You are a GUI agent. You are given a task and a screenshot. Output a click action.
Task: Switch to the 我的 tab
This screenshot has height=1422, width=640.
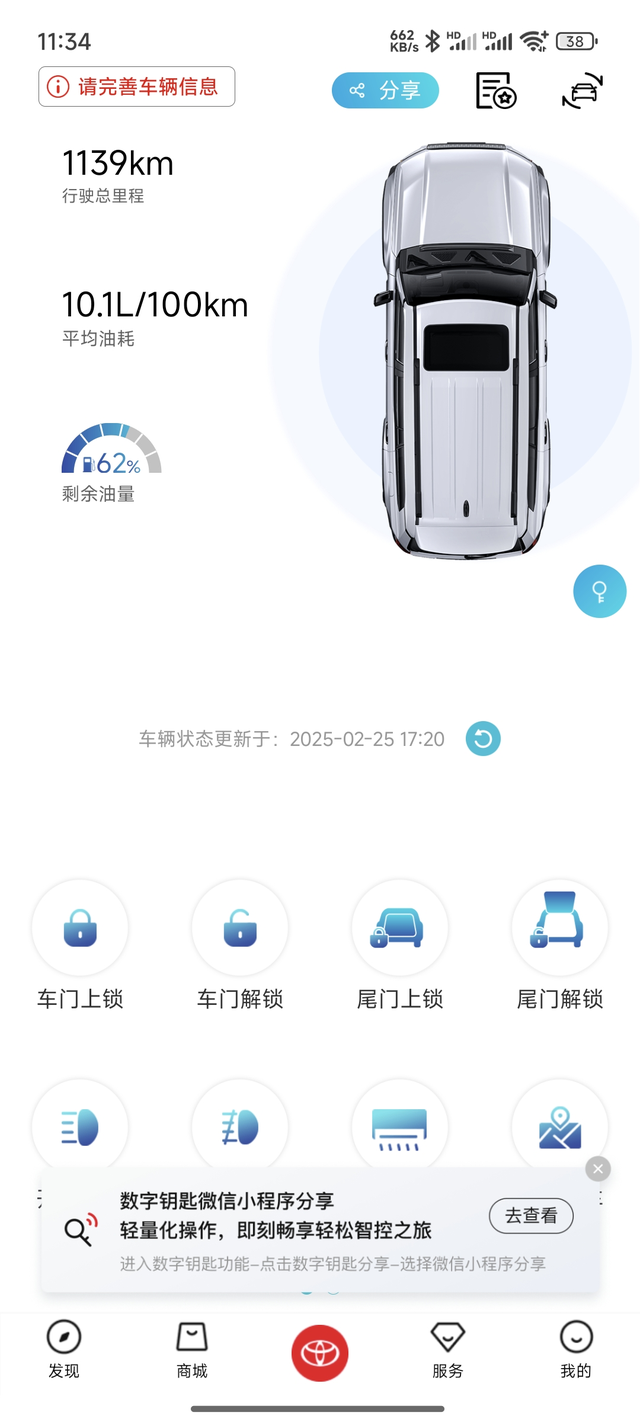coord(576,1350)
